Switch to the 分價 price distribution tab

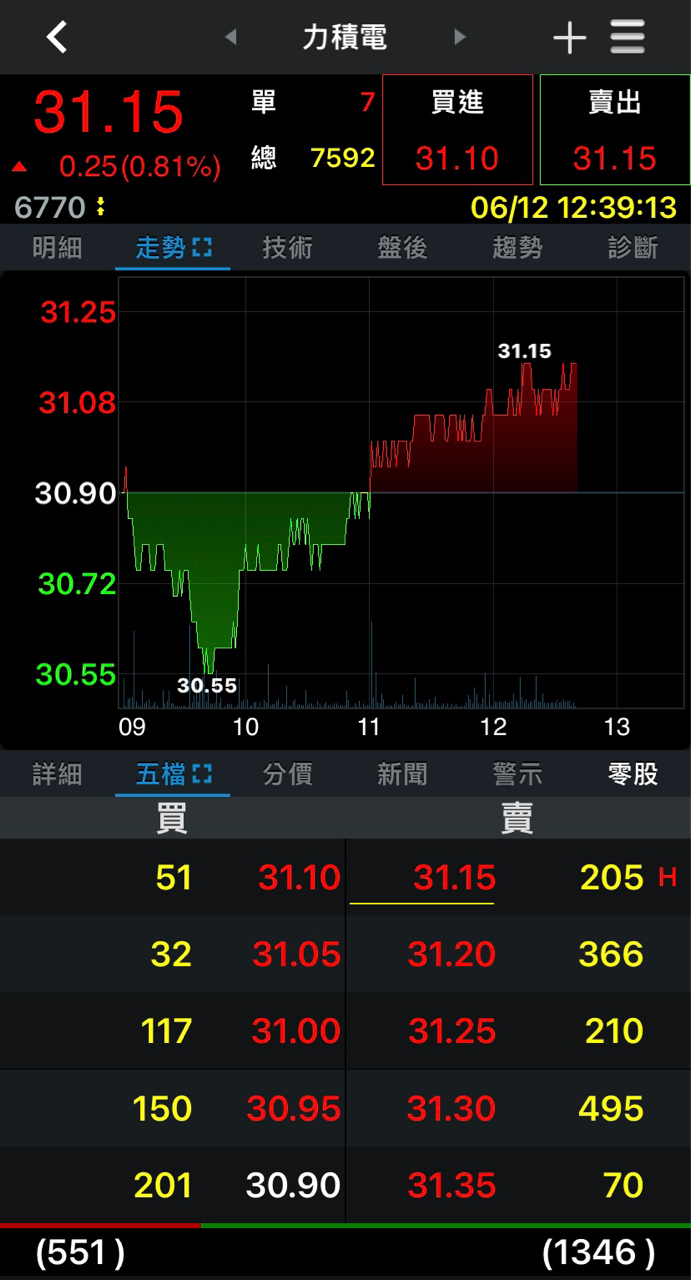tap(288, 774)
